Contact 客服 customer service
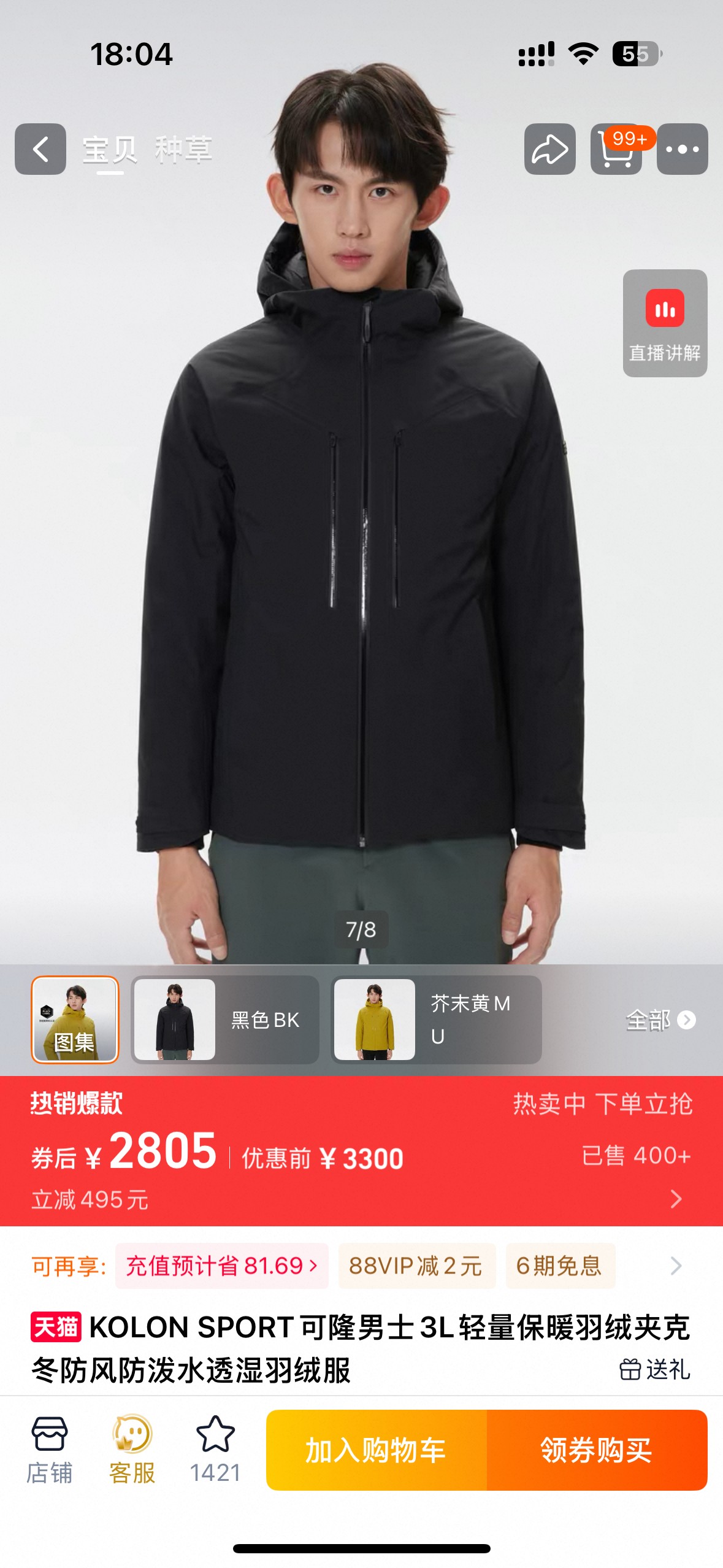 point(132,1449)
